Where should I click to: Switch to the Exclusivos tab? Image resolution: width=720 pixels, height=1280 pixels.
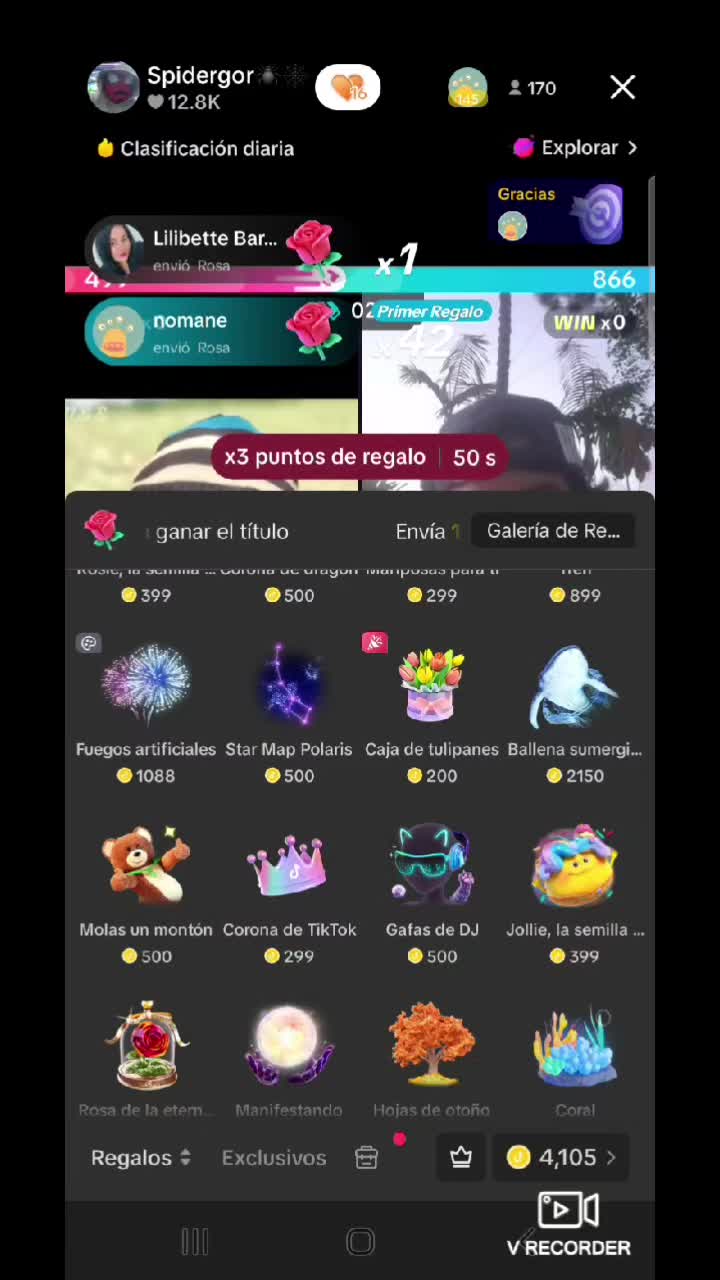[274, 1157]
